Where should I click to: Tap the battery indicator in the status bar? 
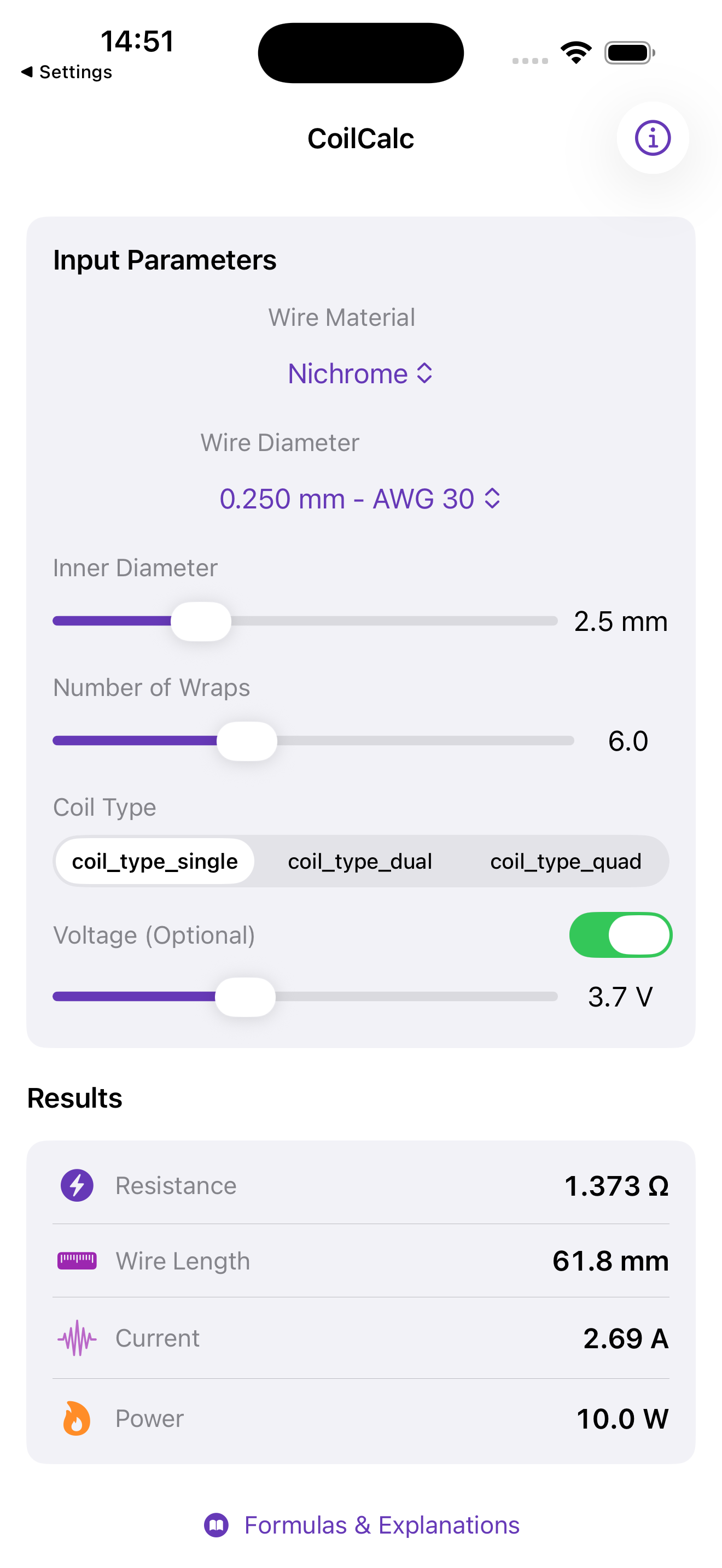(628, 52)
